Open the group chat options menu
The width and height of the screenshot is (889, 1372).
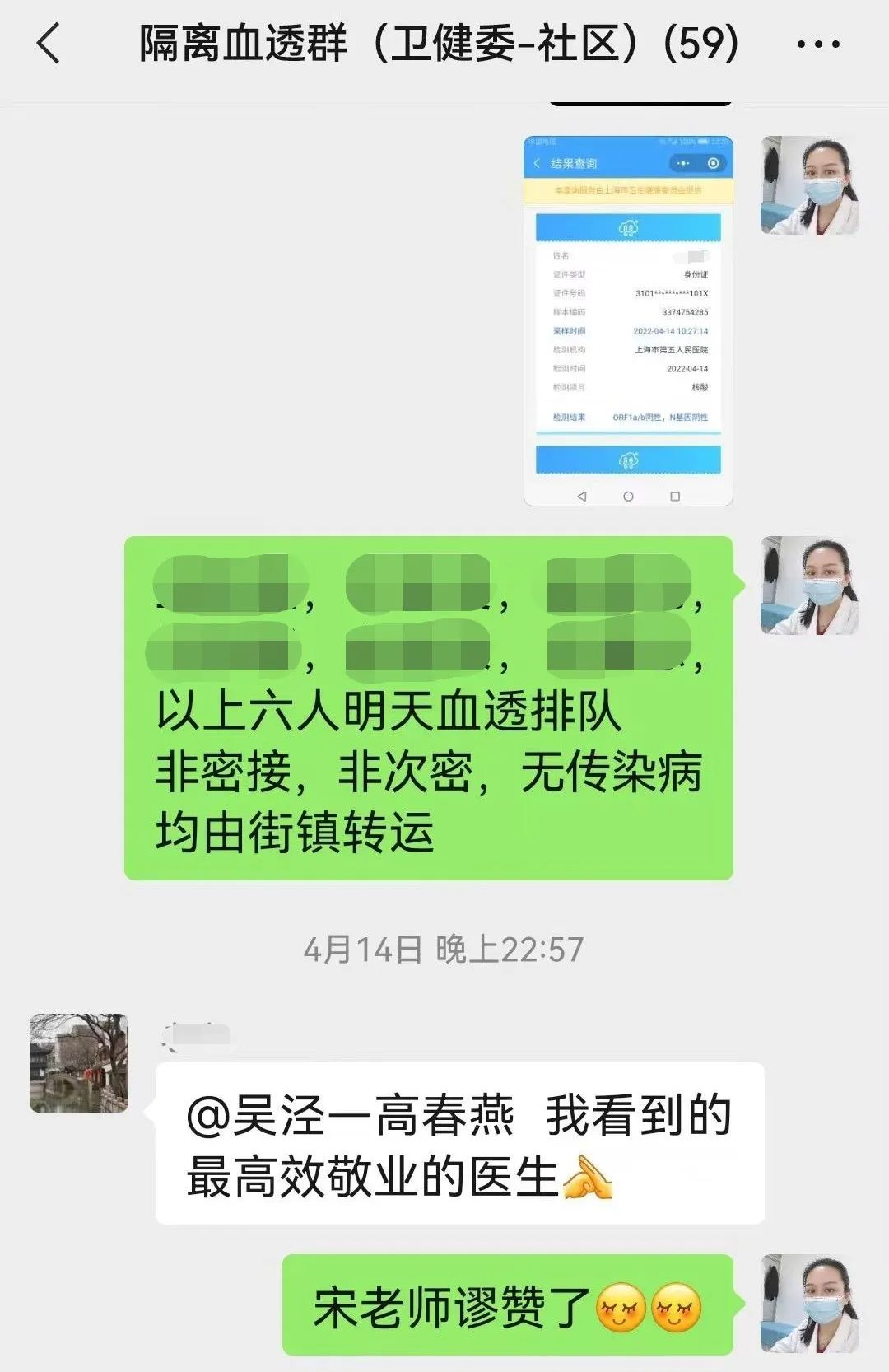818,44
